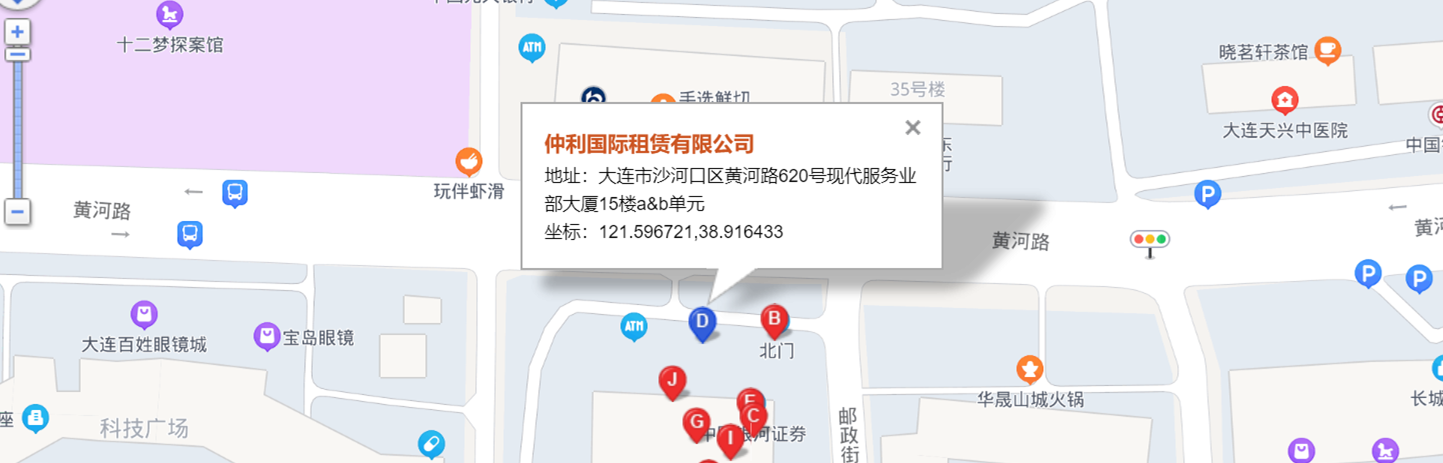Tap the red marker B near 北门
1443x463 pixels.
[x=773, y=321]
